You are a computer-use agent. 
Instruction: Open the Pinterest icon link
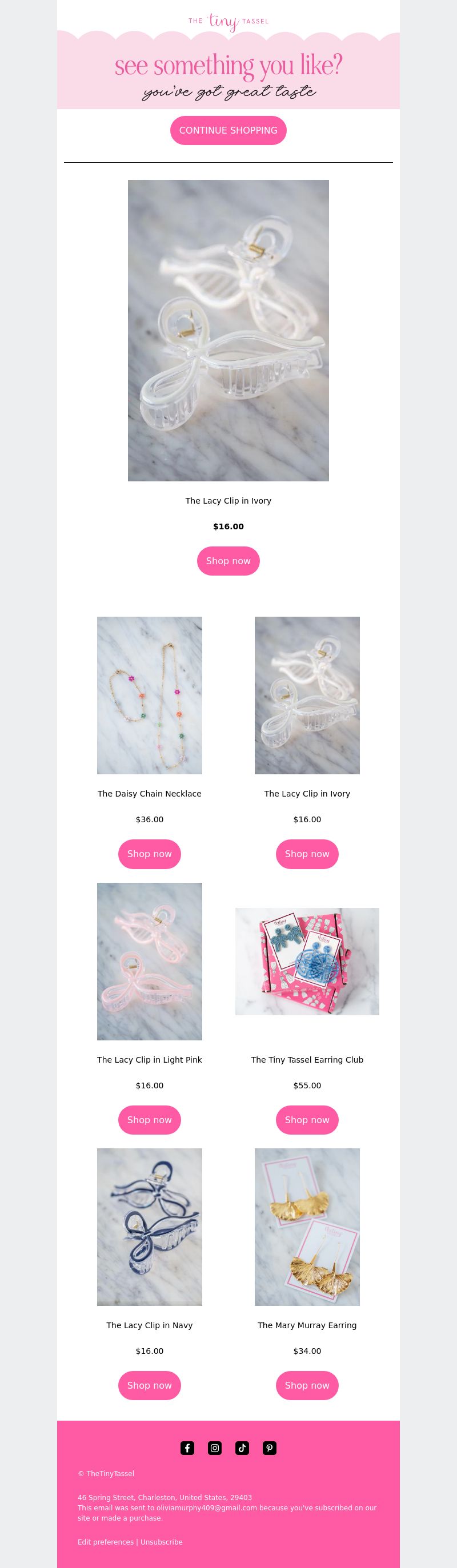pos(269,1448)
